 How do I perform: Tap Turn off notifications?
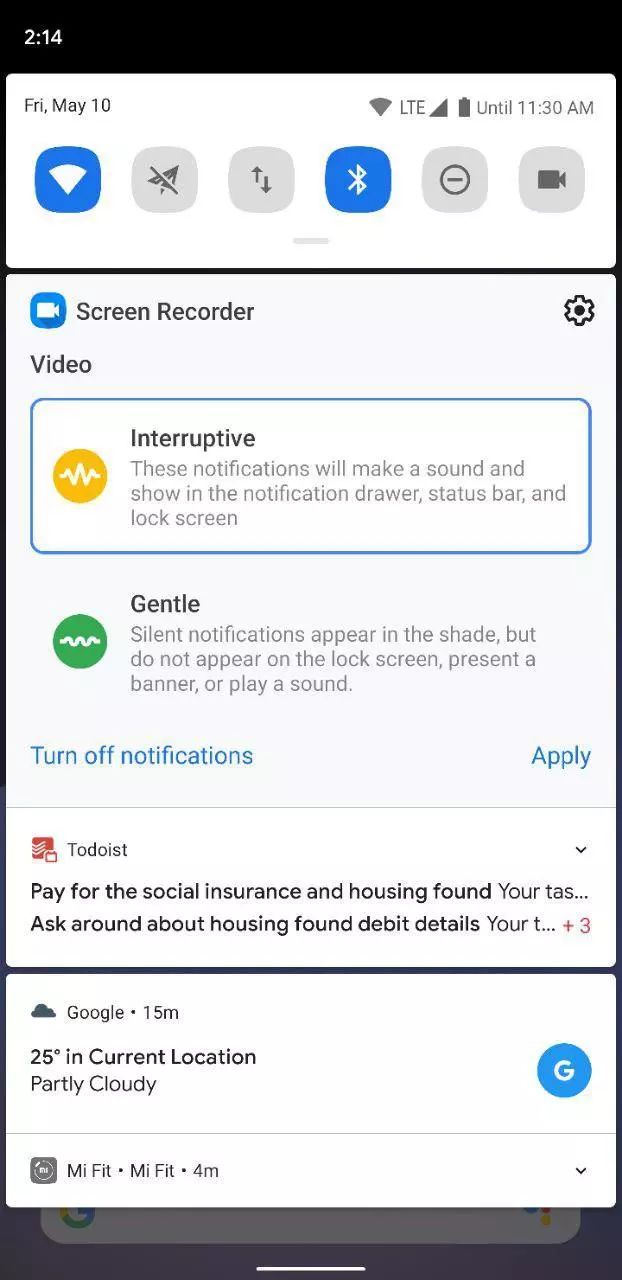[142, 755]
